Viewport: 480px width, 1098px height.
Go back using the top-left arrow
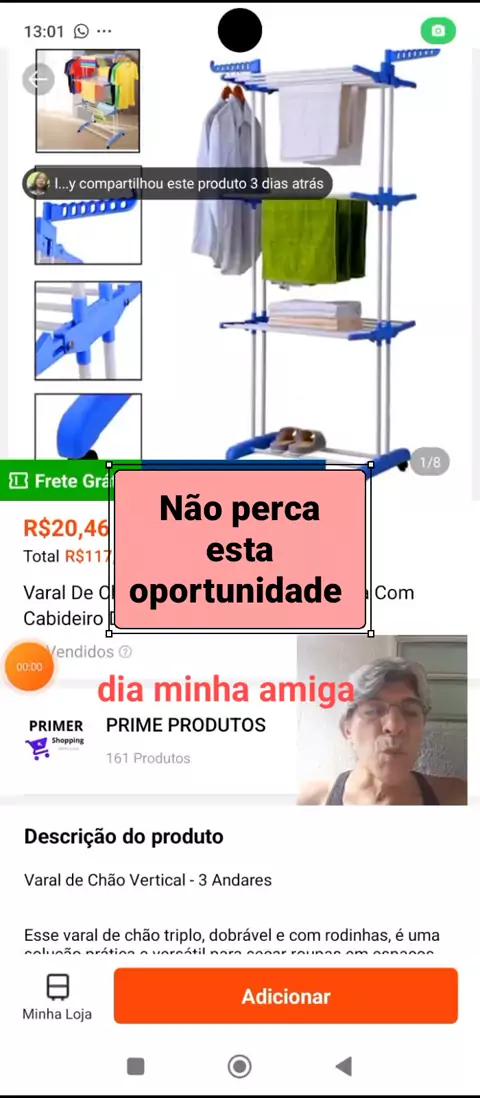pyautogui.click(x=38, y=79)
